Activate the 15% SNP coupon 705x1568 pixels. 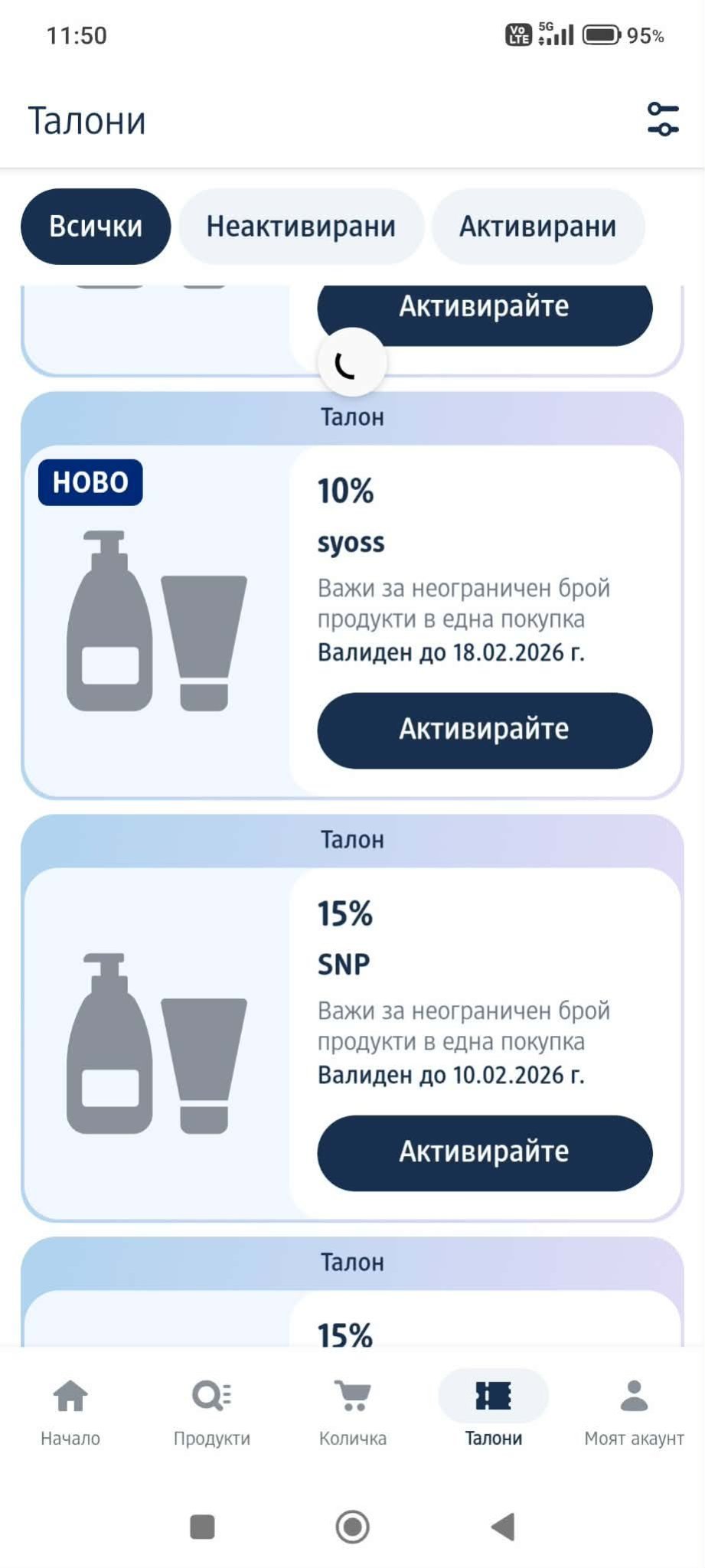point(485,1153)
